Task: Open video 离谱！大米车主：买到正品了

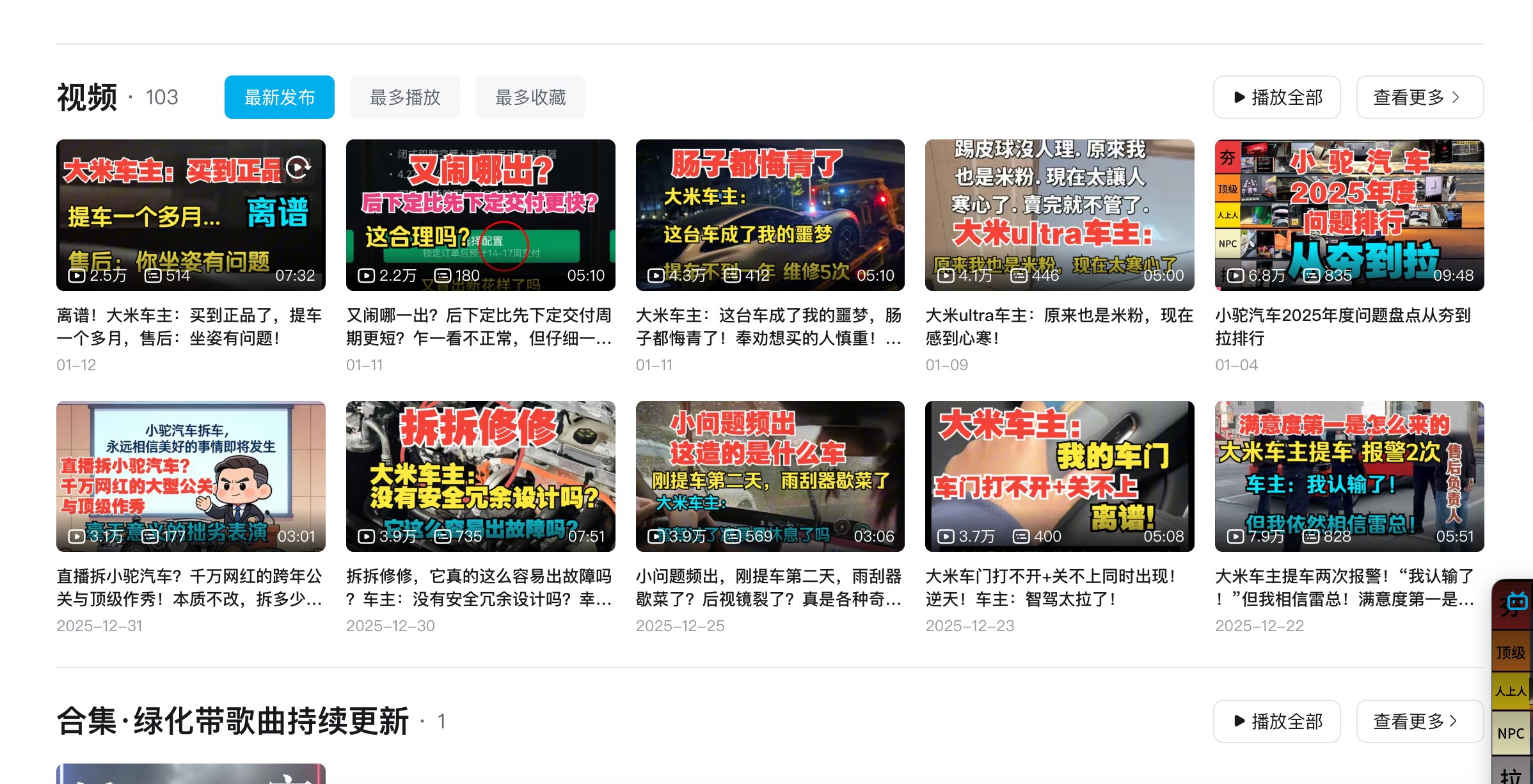Action: click(x=191, y=215)
